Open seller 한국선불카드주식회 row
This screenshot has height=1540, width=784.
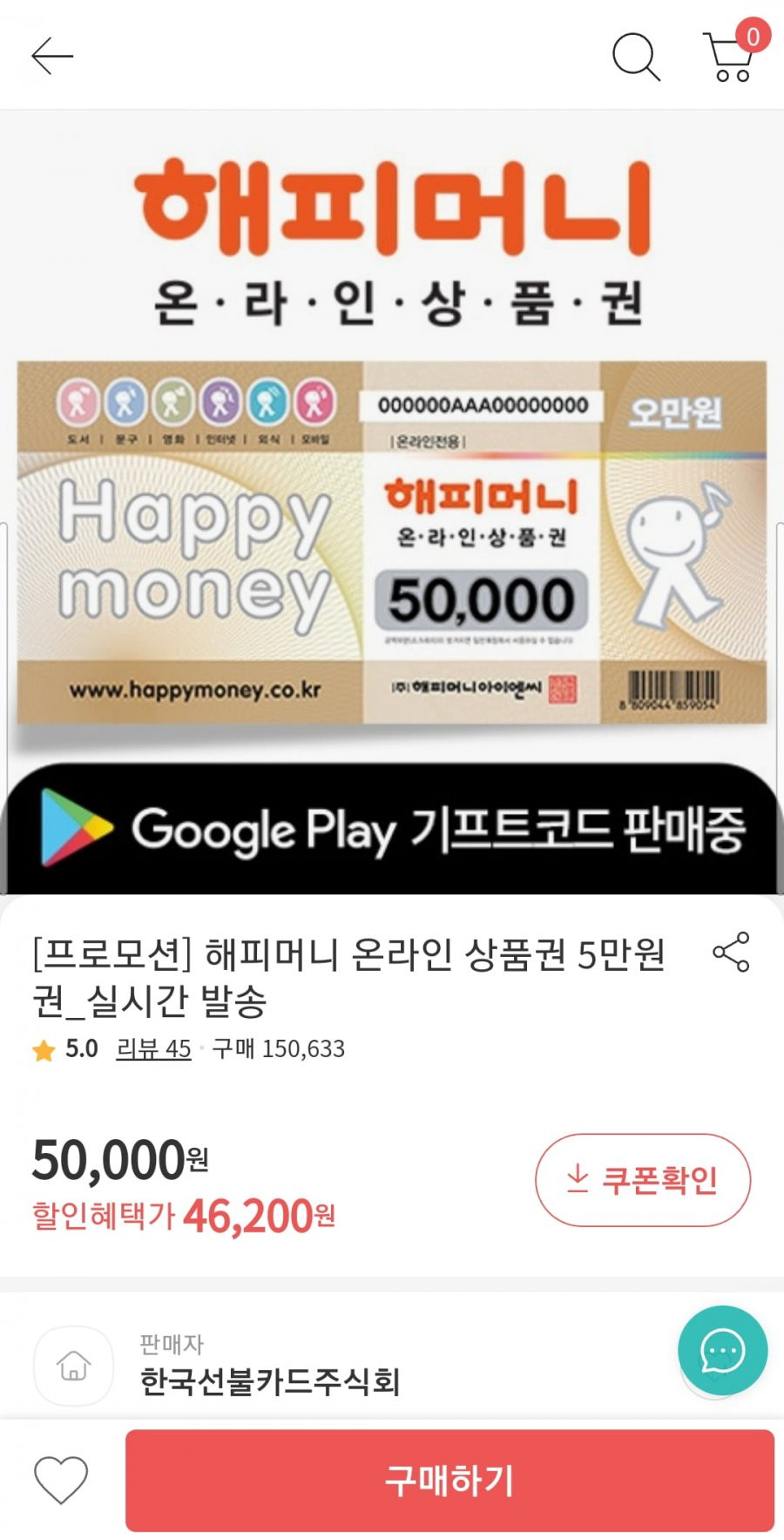click(392, 1365)
